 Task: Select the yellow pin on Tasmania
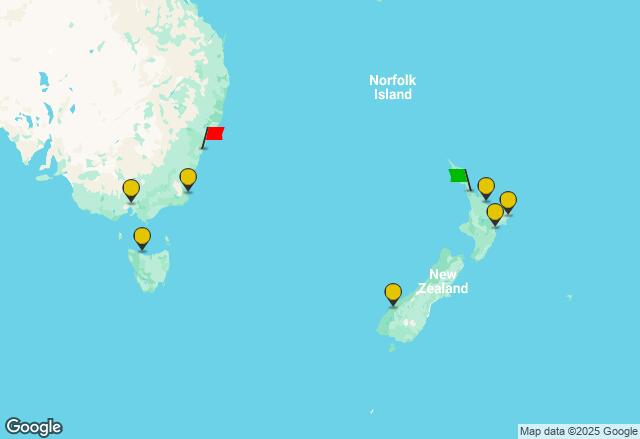coord(142,237)
